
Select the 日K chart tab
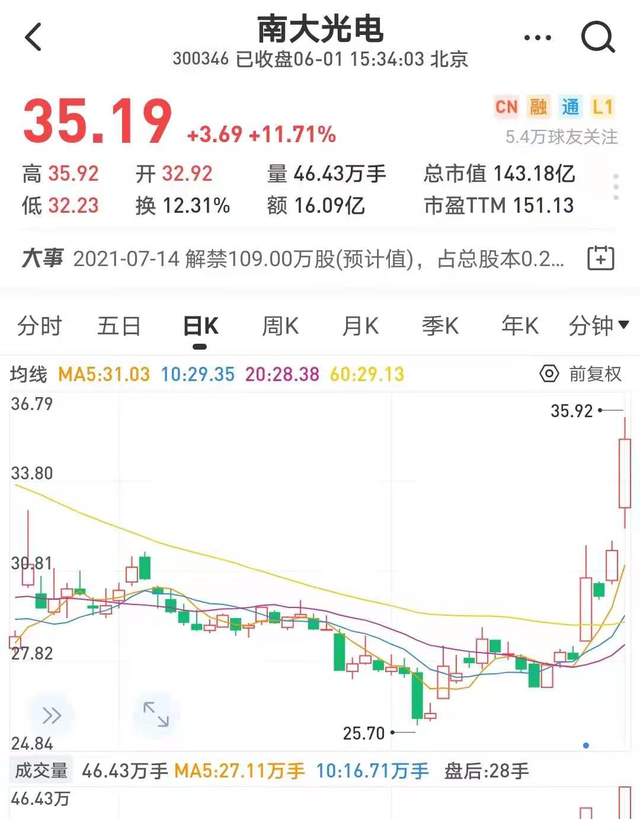pyautogui.click(x=201, y=327)
